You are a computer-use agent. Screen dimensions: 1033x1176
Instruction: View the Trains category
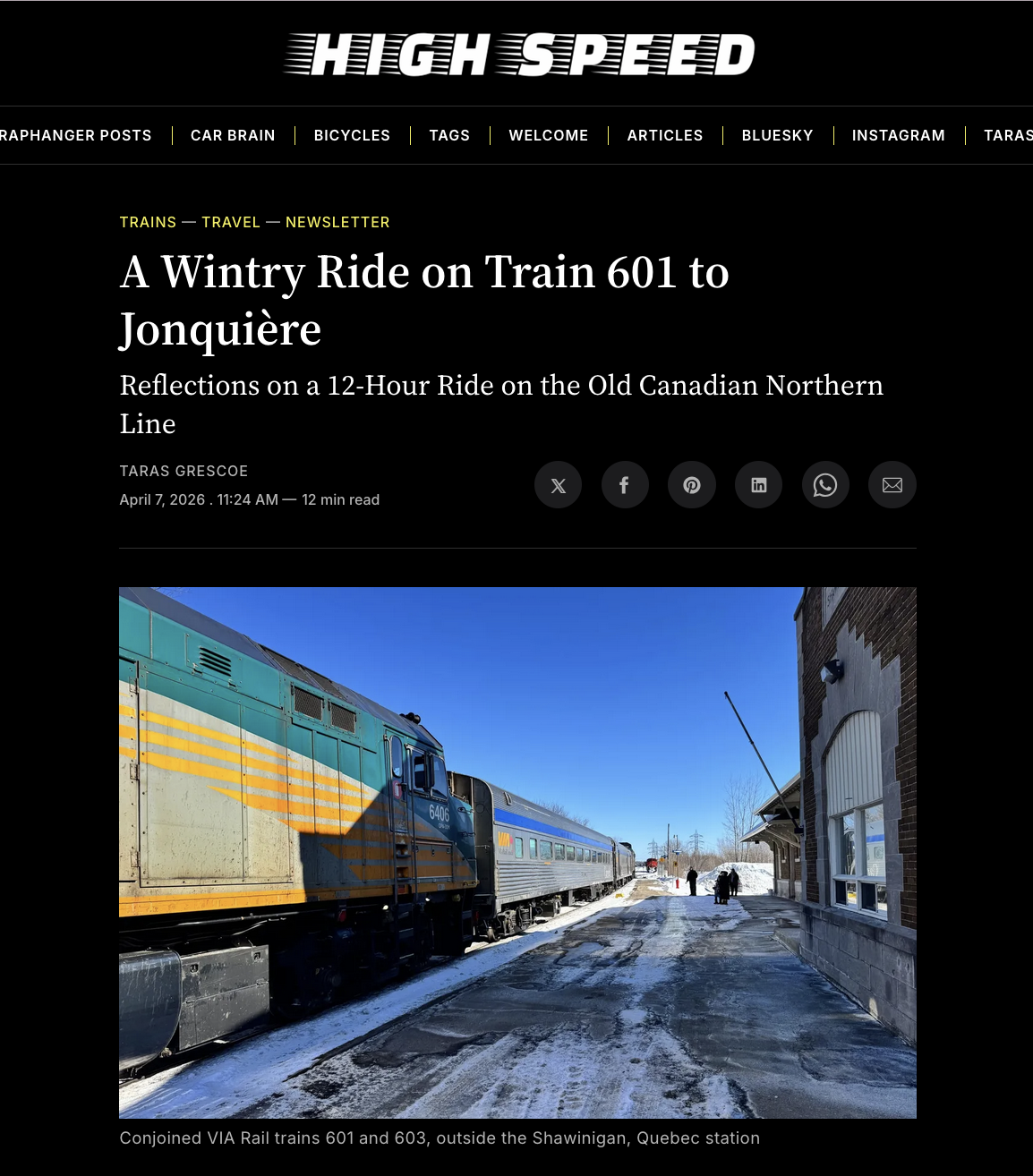148,222
